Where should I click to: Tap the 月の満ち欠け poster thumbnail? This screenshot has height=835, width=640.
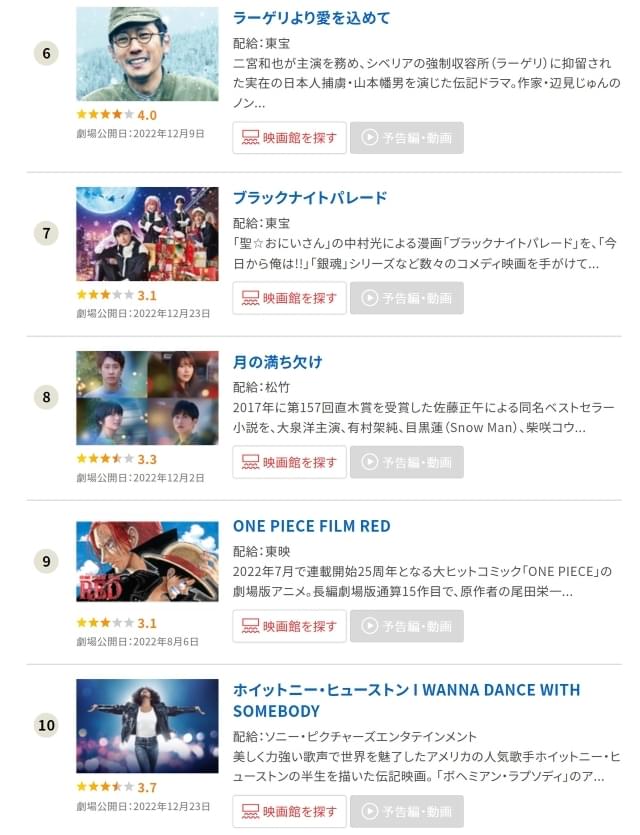click(147, 398)
